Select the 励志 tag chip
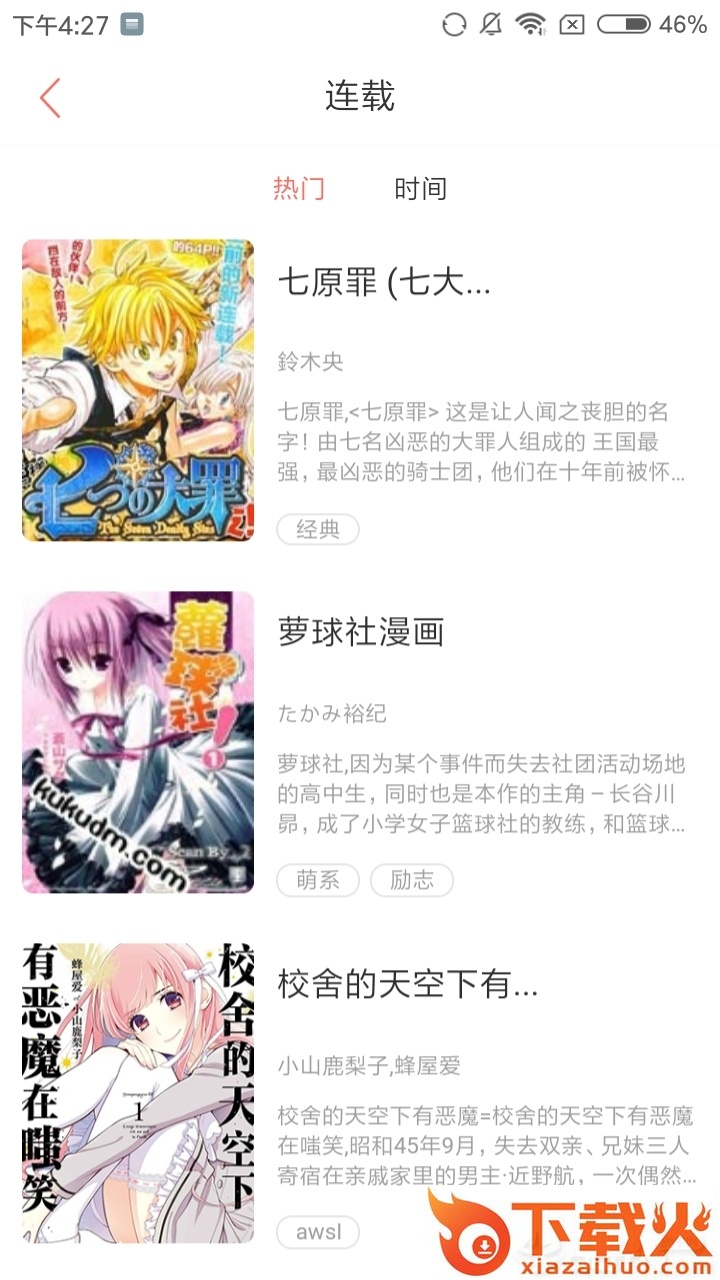This screenshot has height=1280, width=720. coord(412,880)
